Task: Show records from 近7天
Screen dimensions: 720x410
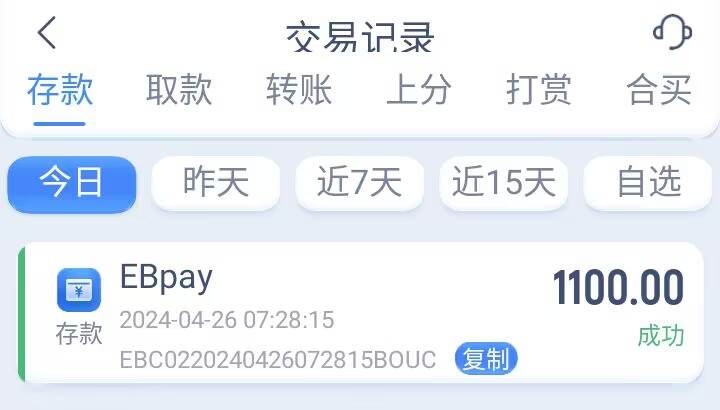Action: click(x=359, y=183)
